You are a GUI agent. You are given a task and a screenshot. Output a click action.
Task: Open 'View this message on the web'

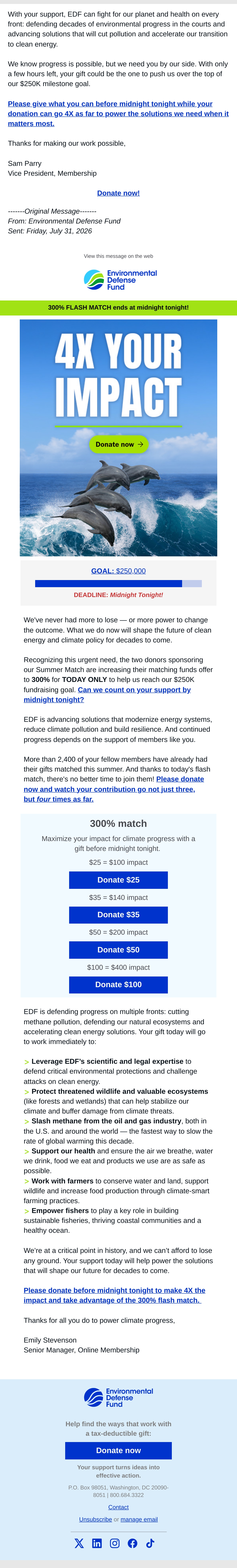click(x=118, y=256)
